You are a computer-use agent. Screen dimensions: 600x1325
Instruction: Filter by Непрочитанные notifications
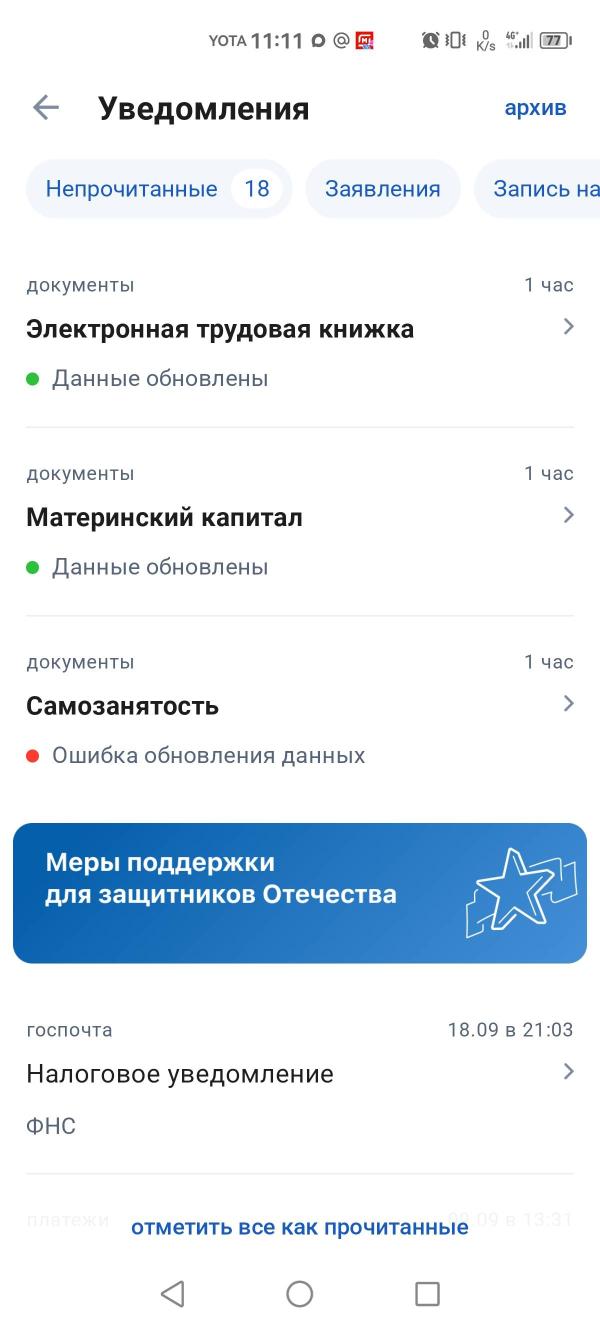pyautogui.click(x=158, y=189)
